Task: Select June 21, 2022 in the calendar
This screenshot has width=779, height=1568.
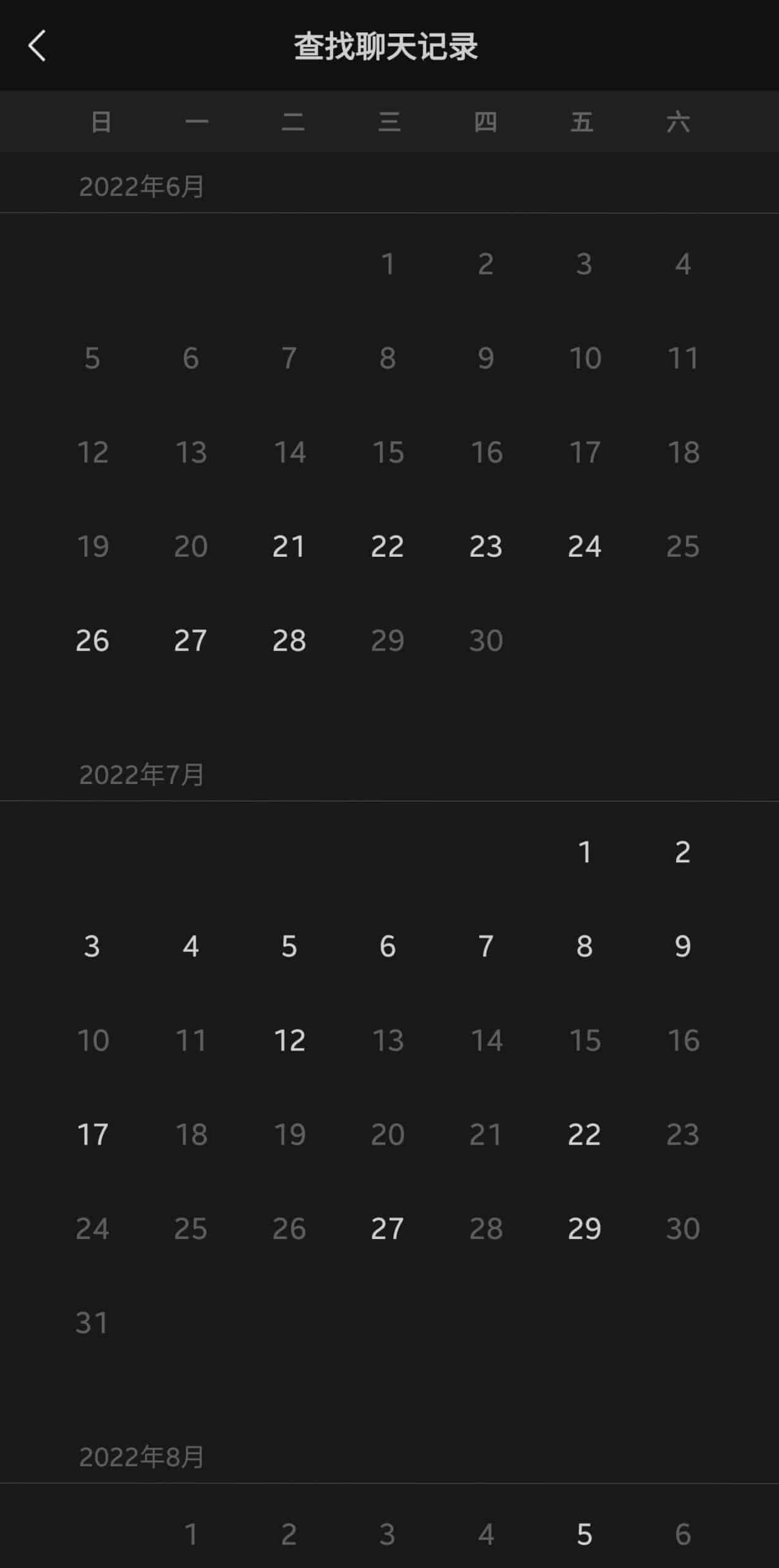Action: (x=289, y=546)
